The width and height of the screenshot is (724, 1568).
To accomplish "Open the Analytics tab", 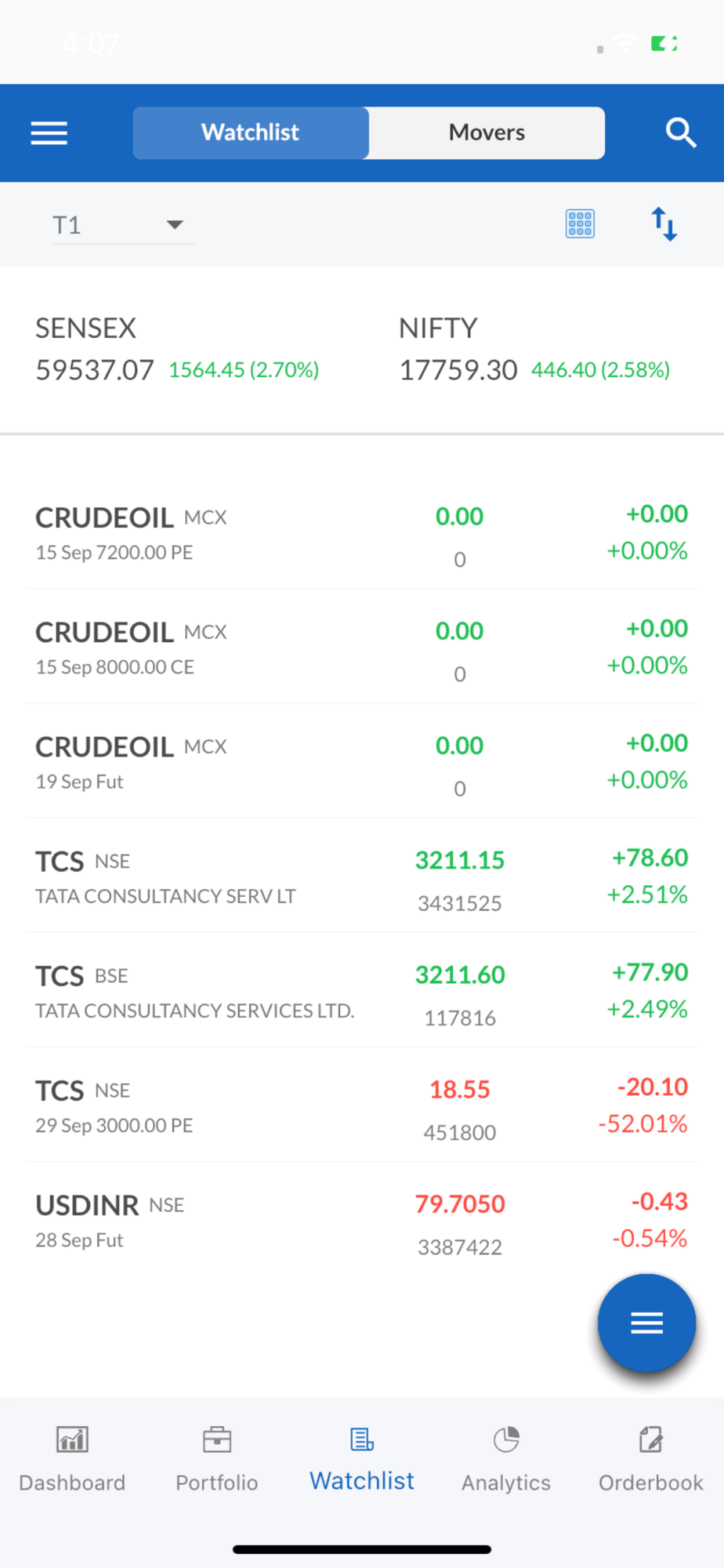I will click(506, 1459).
